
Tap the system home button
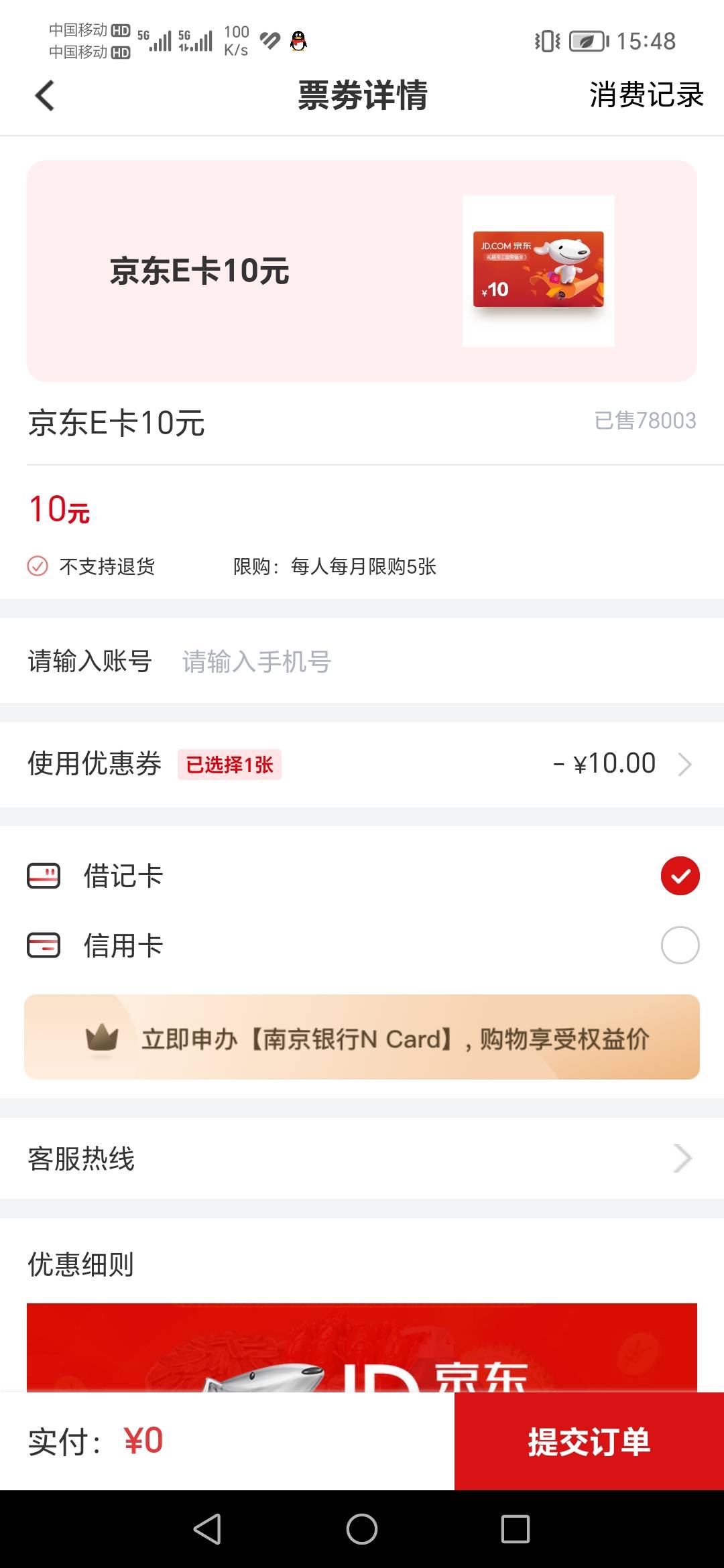pyautogui.click(x=362, y=1529)
